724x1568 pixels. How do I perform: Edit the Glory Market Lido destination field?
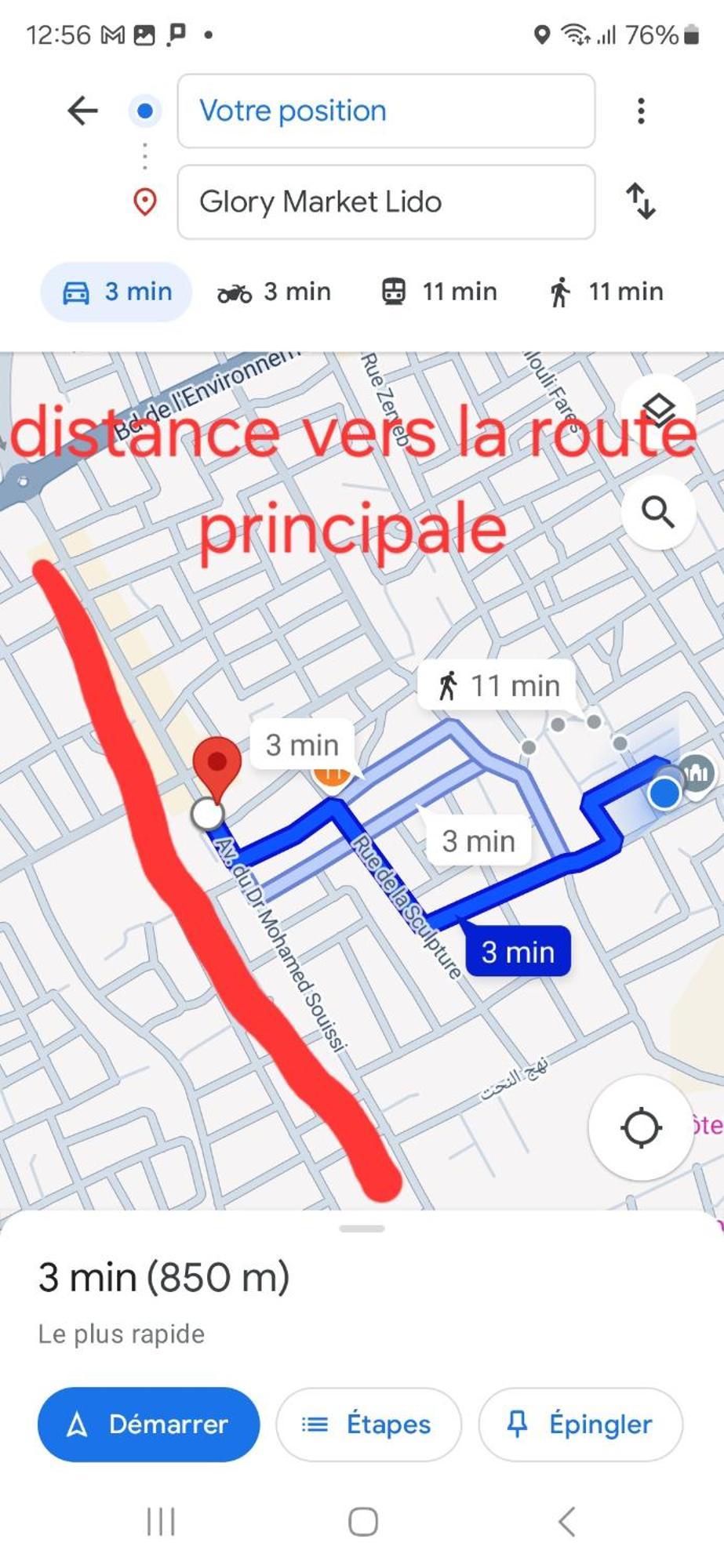tap(386, 201)
